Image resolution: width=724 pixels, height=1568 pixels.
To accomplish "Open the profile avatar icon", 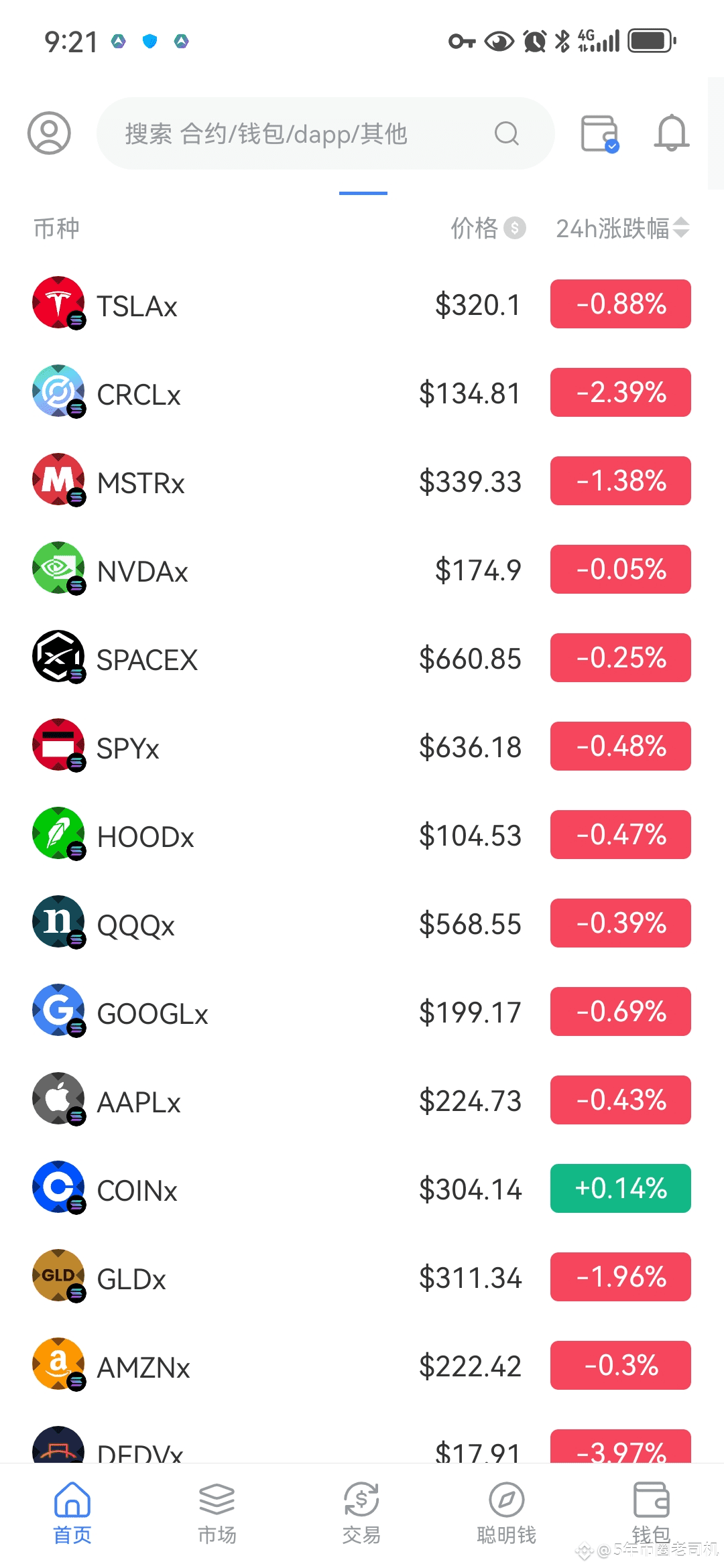I will coord(49,133).
